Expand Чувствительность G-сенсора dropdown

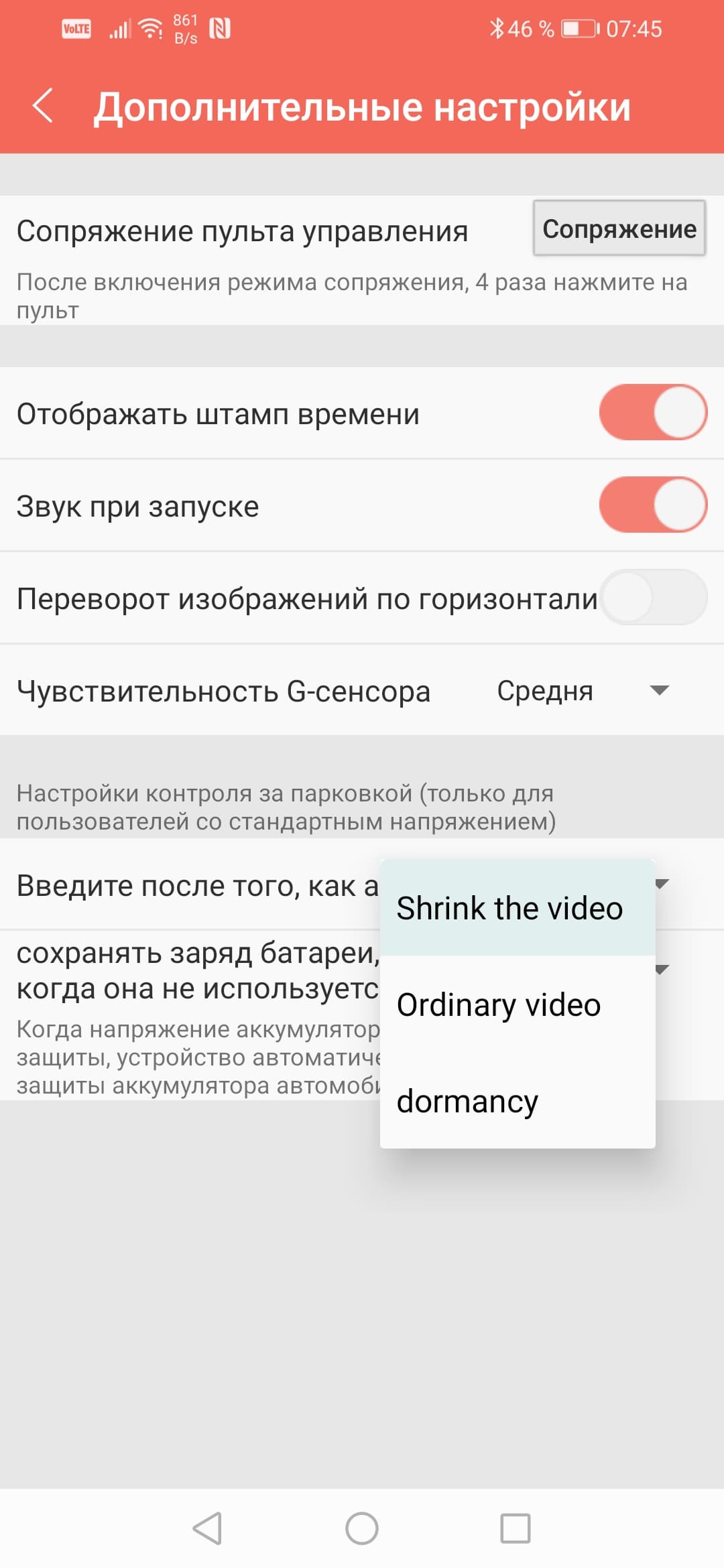pos(582,691)
